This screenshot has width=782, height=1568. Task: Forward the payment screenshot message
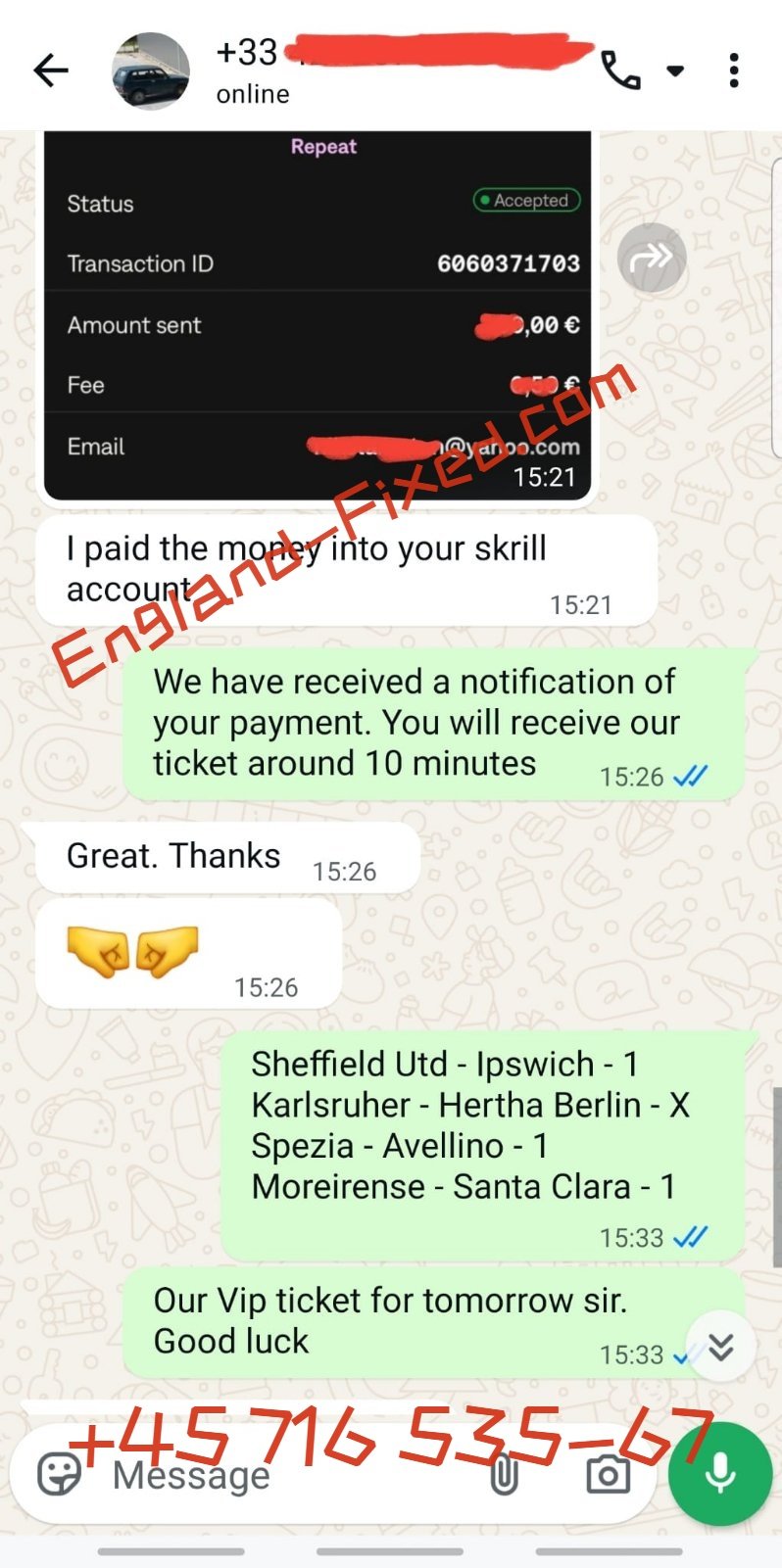pyautogui.click(x=652, y=259)
